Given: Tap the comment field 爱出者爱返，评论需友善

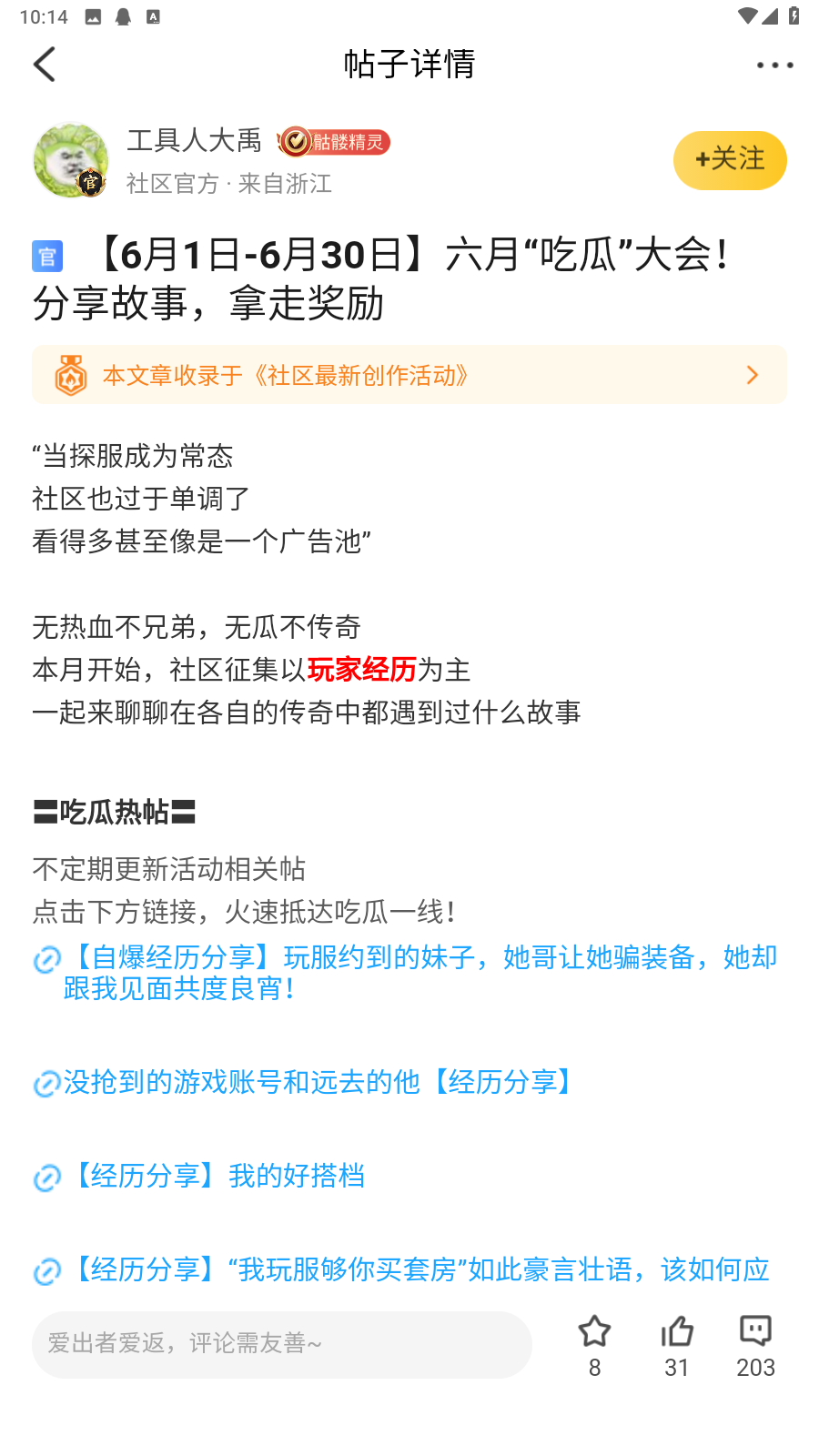Looking at the screenshot, I should (x=282, y=1344).
